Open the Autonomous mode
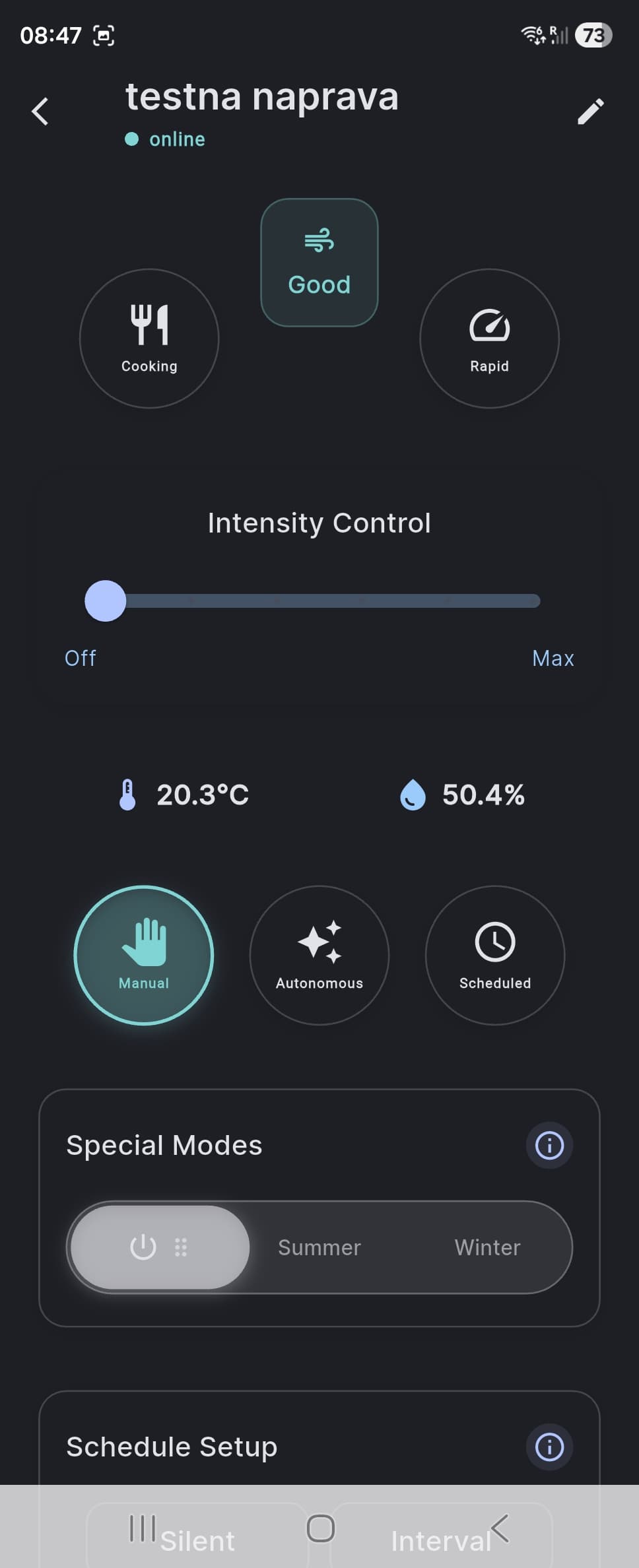Image resolution: width=639 pixels, height=1568 pixels. coord(319,954)
